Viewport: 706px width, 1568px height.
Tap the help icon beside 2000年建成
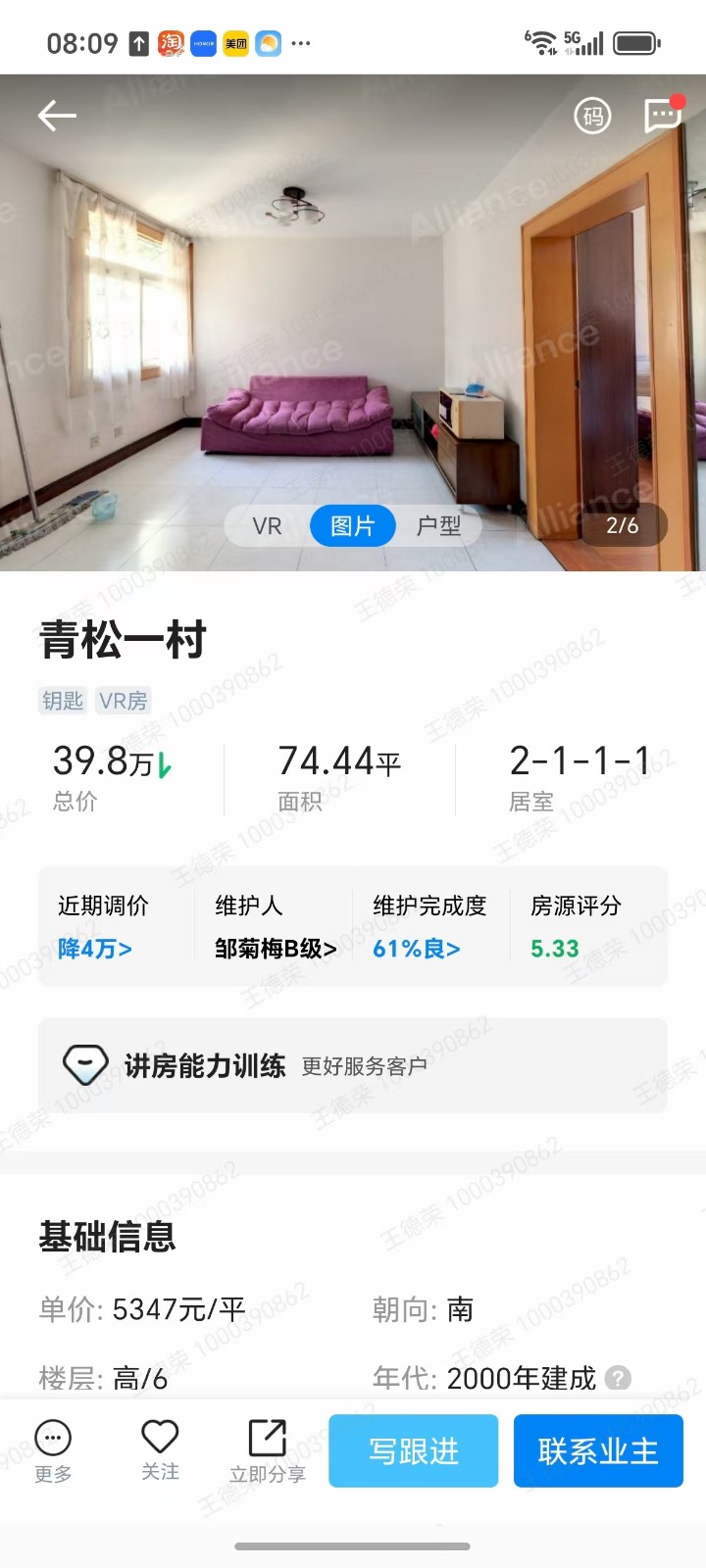[618, 1378]
